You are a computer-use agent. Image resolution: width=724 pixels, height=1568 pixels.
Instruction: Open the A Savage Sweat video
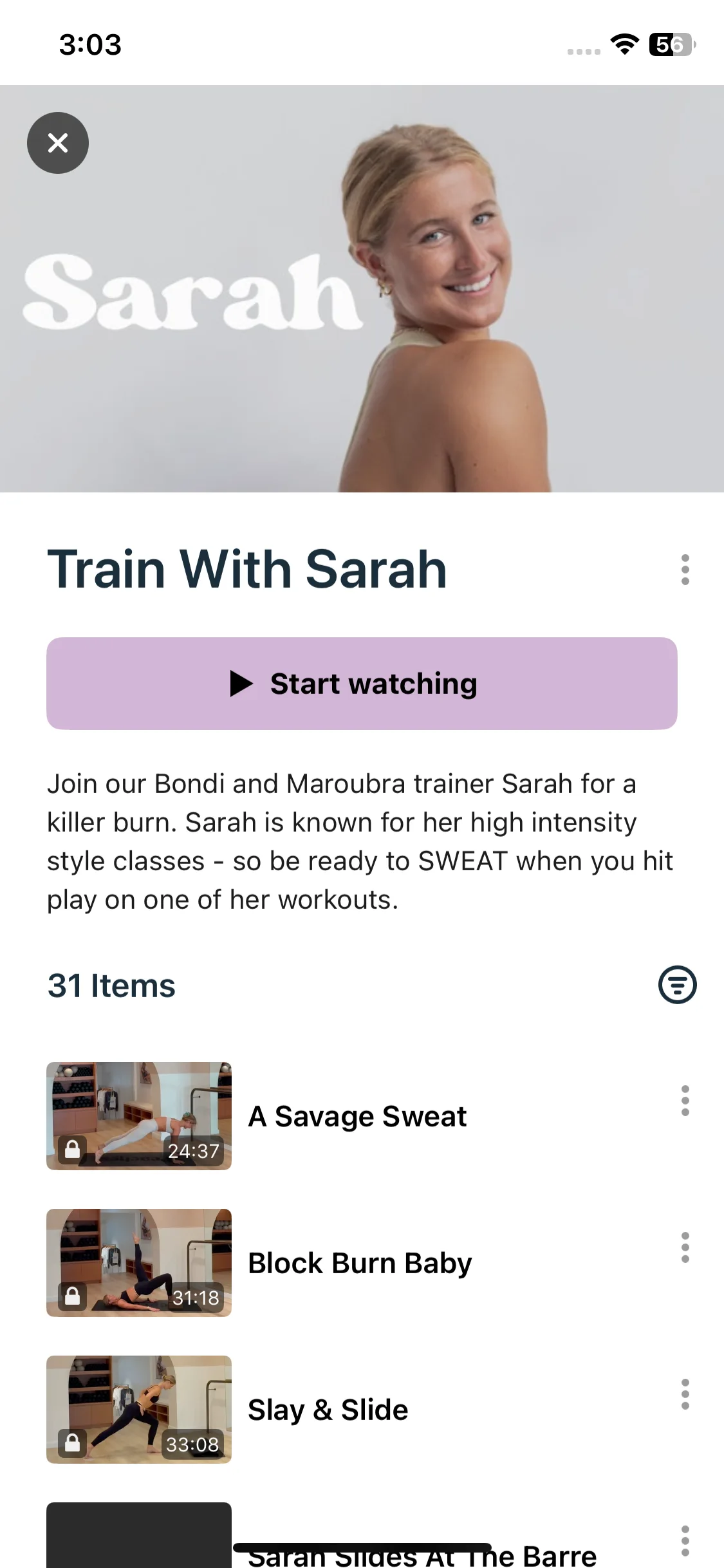[x=357, y=1116]
